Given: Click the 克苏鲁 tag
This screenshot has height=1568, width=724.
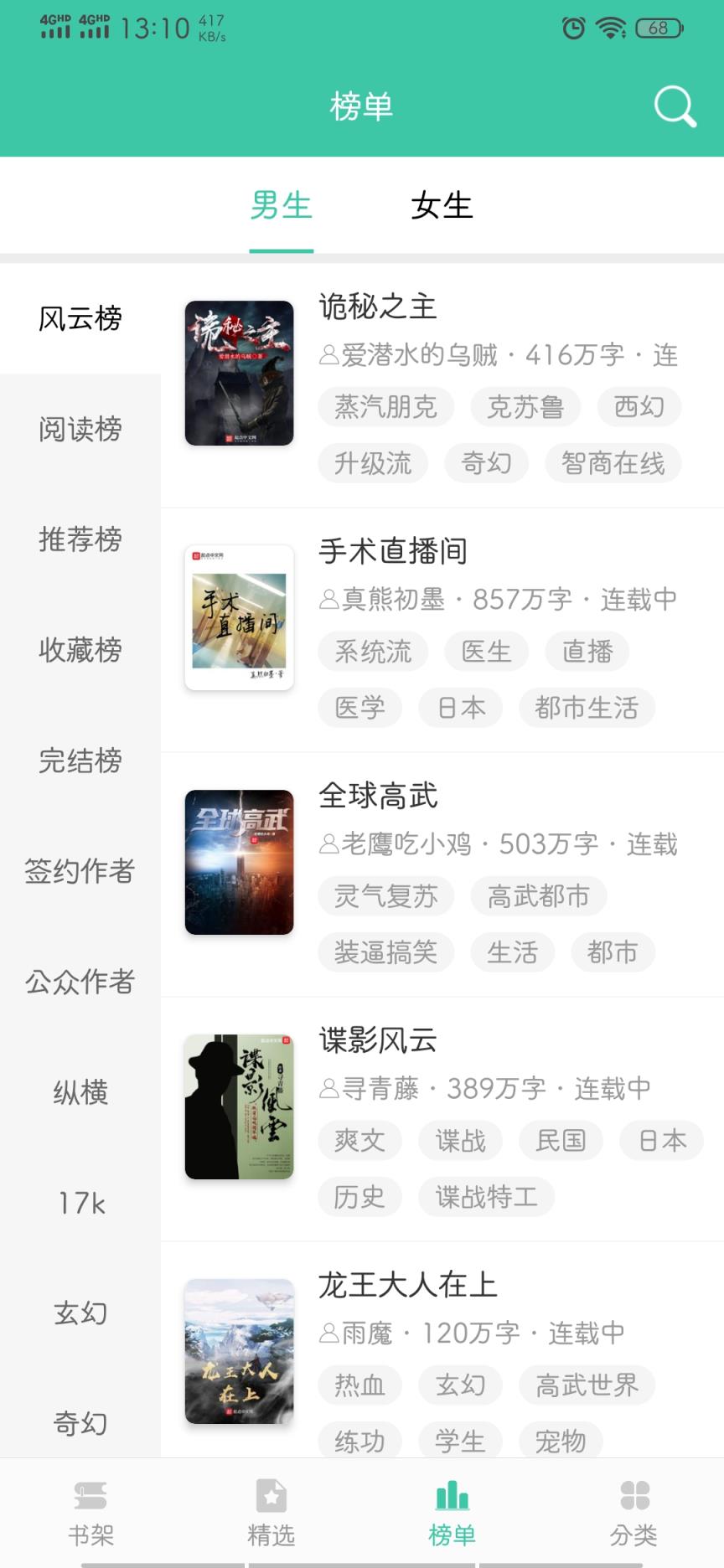Looking at the screenshot, I should [525, 407].
